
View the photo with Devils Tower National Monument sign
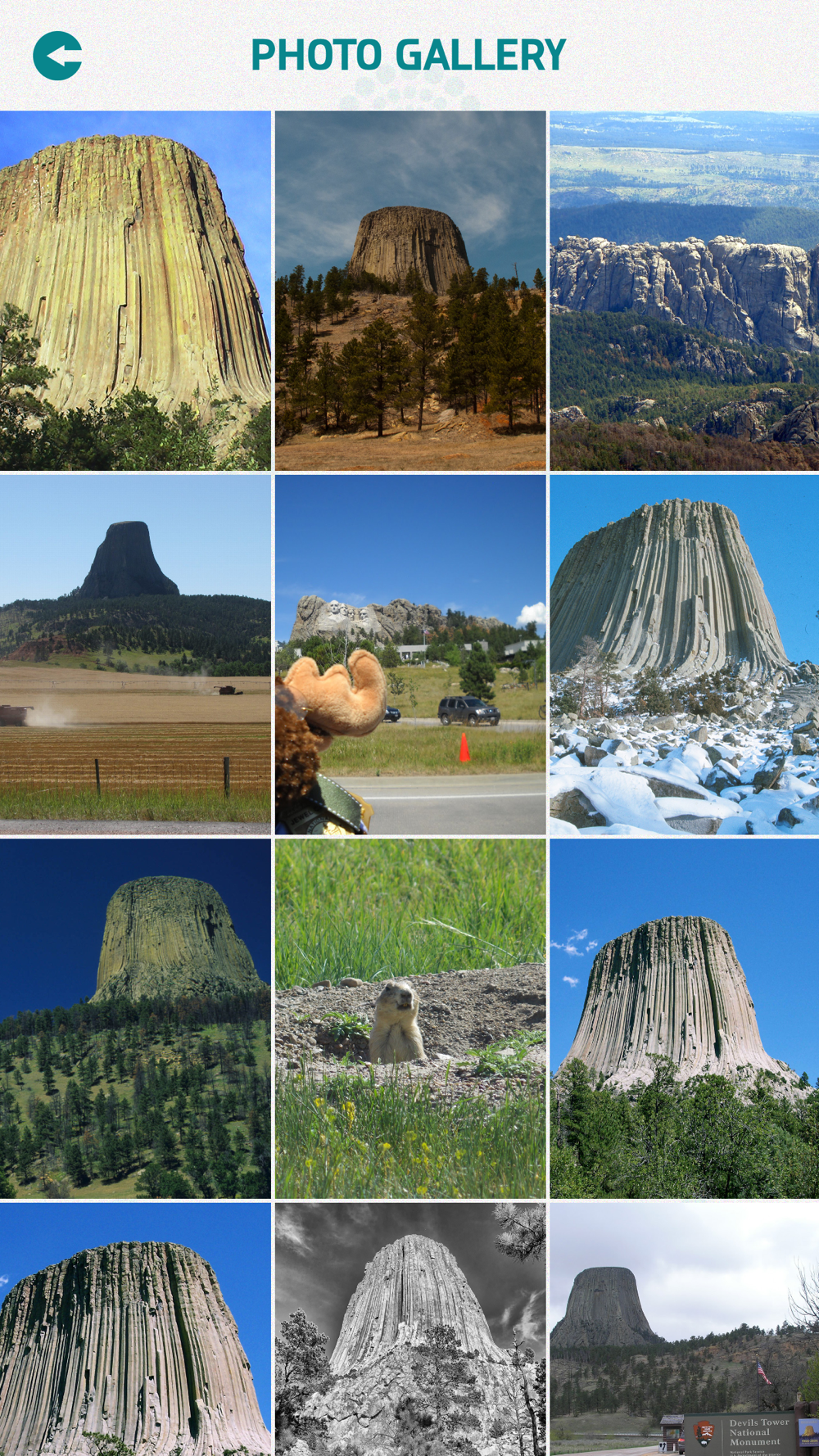point(685,1329)
